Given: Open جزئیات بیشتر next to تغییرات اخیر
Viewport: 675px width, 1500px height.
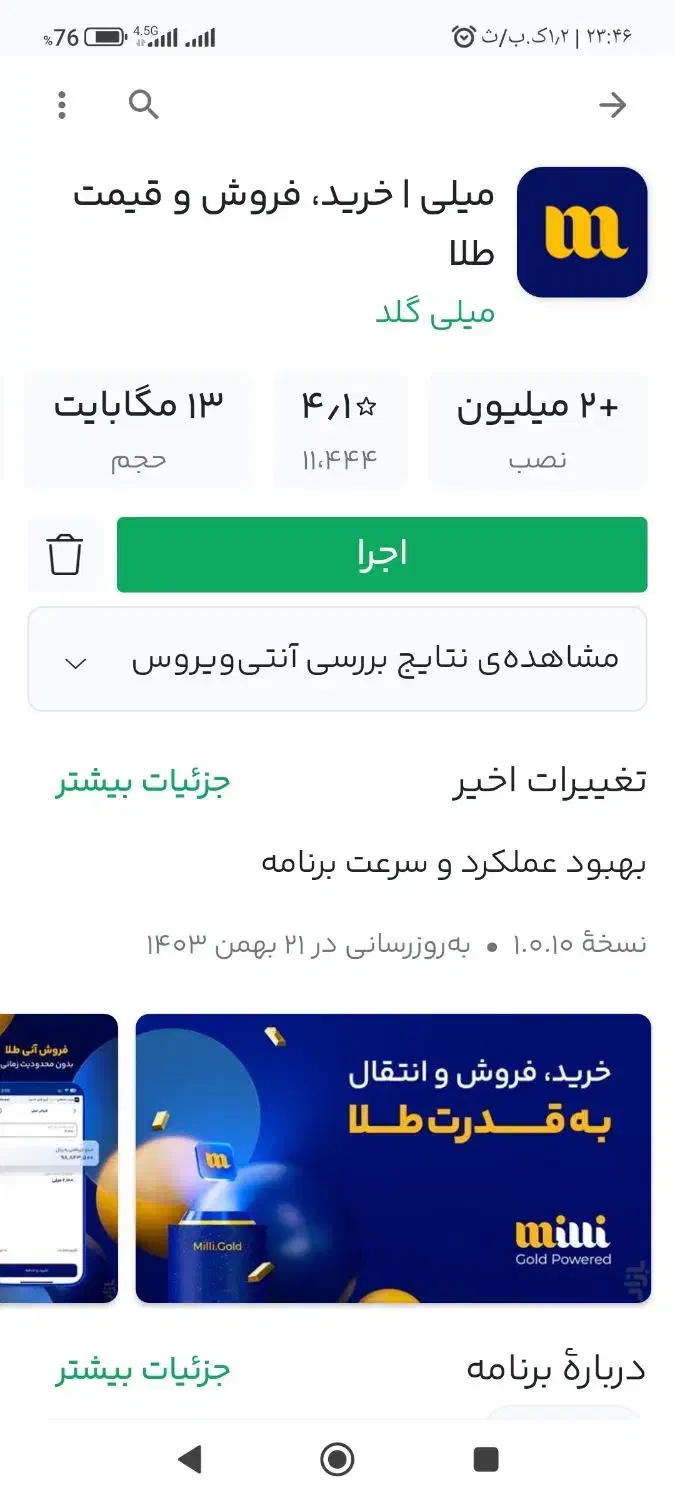Looking at the screenshot, I should (143, 782).
